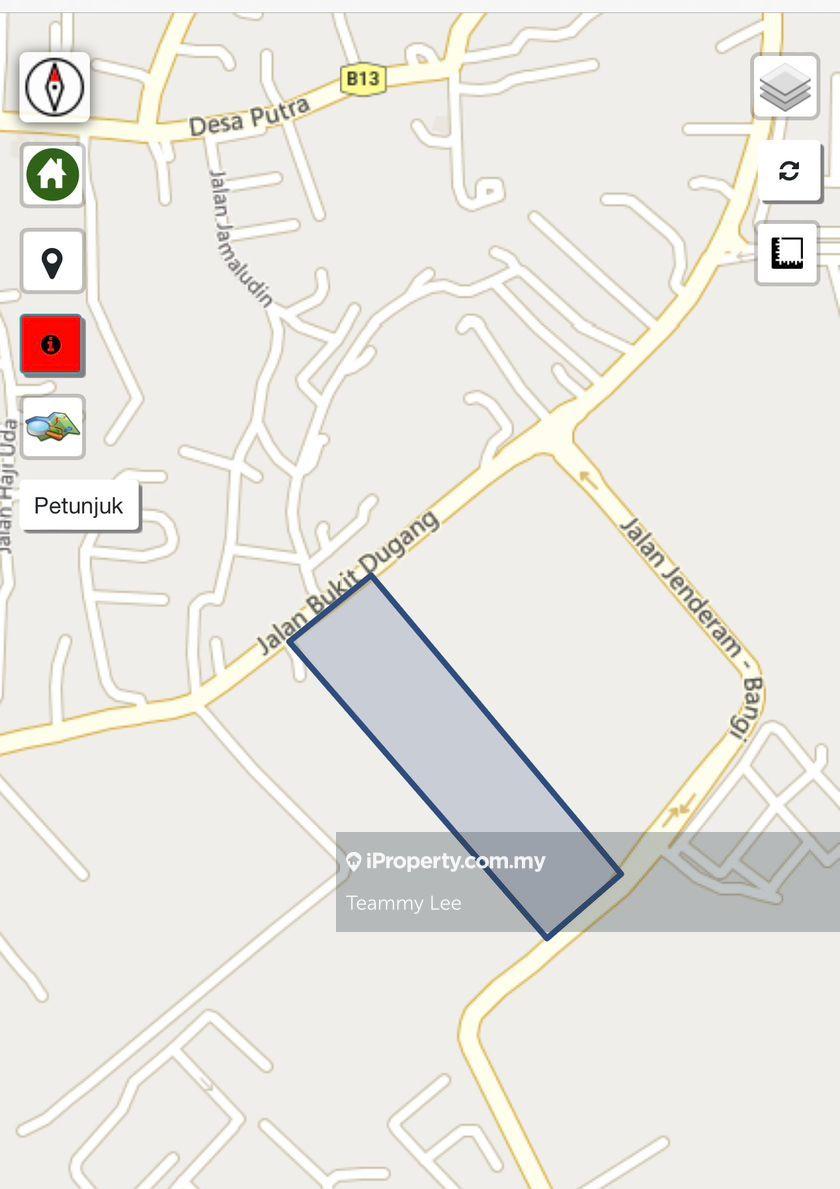
Task: Open the Petunjuk legend
Action: click(x=79, y=506)
